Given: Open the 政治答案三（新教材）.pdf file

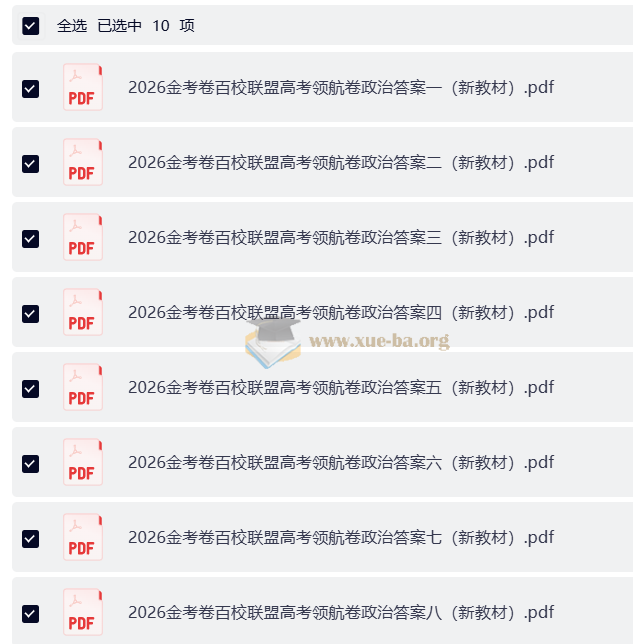Looking at the screenshot, I should click(340, 237).
